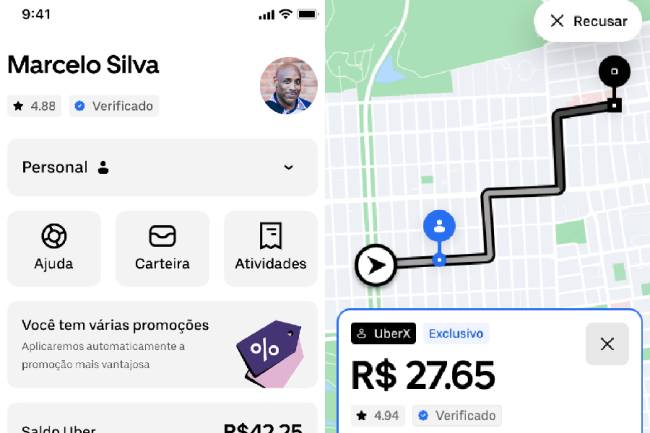Close the UberX ride offer card
This screenshot has width=650, height=433.
click(x=606, y=344)
